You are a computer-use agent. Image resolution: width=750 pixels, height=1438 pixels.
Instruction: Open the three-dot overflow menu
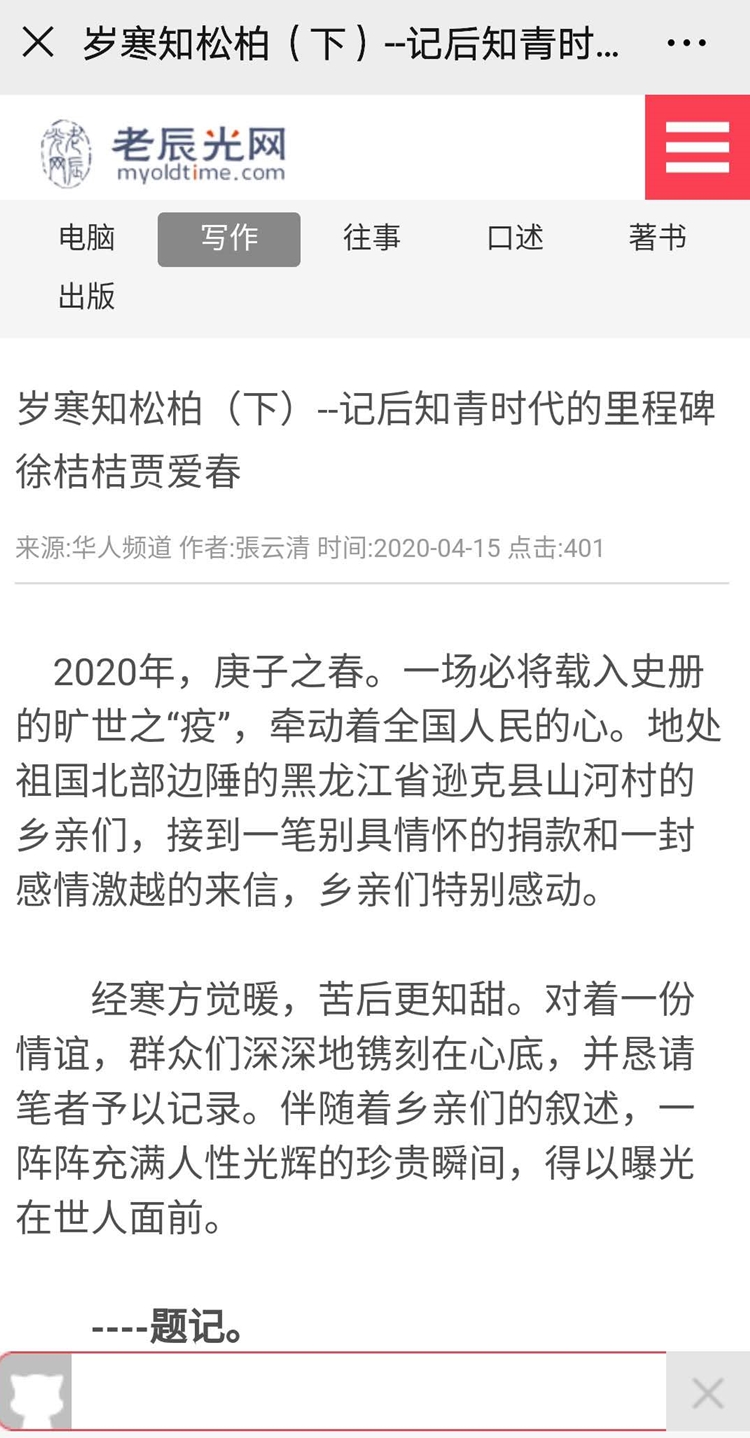pos(686,44)
